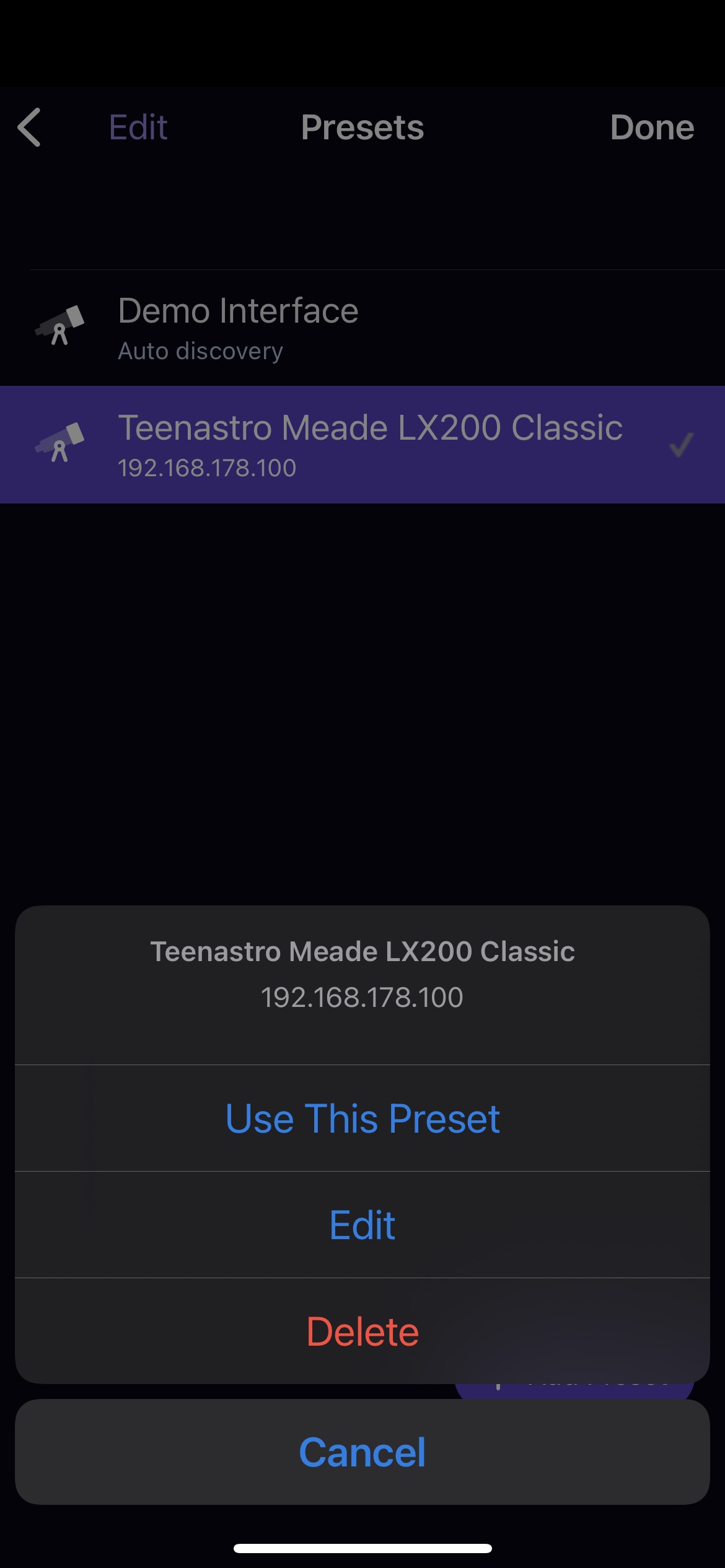Tap Edit in the action sheet
This screenshot has height=1568, width=725.
tap(362, 1225)
